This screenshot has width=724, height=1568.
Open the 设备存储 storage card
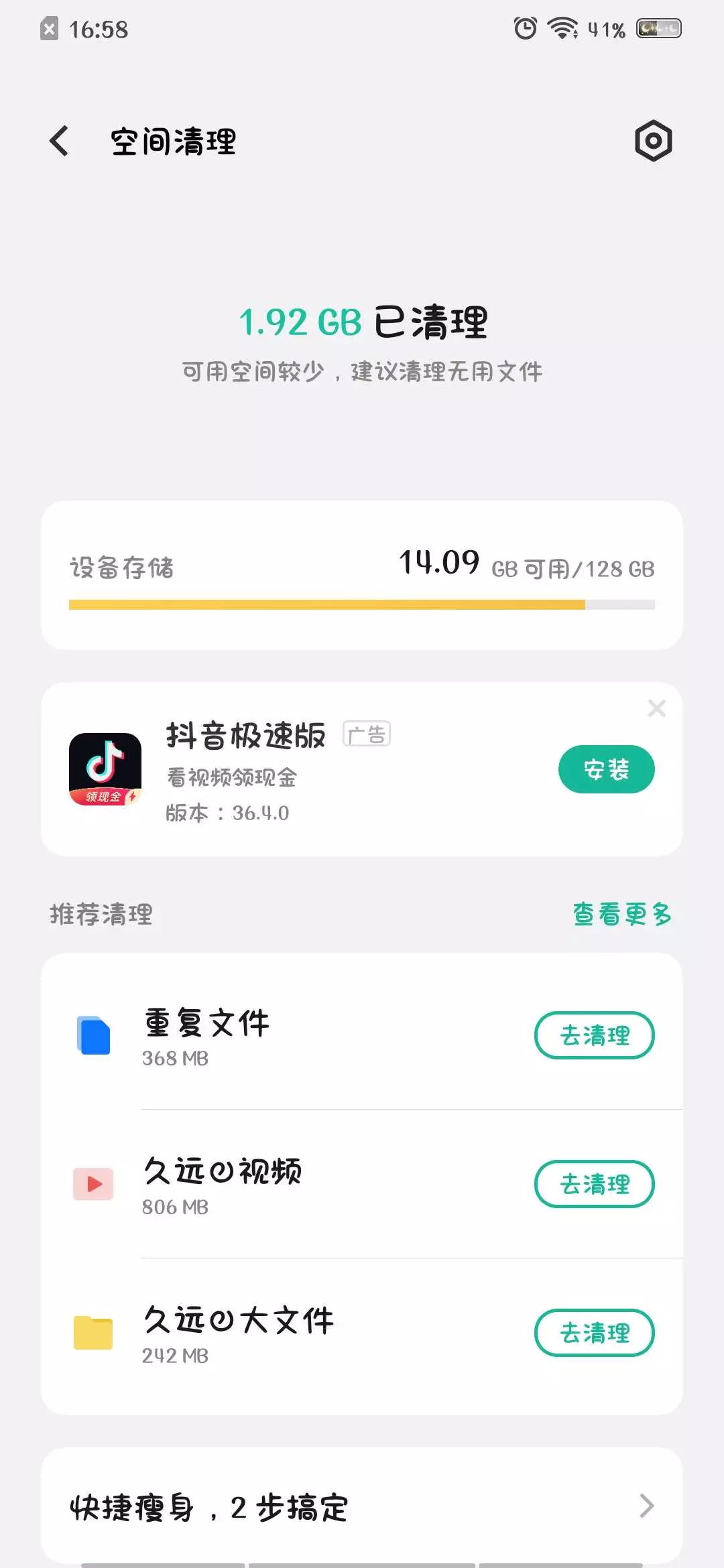362,575
